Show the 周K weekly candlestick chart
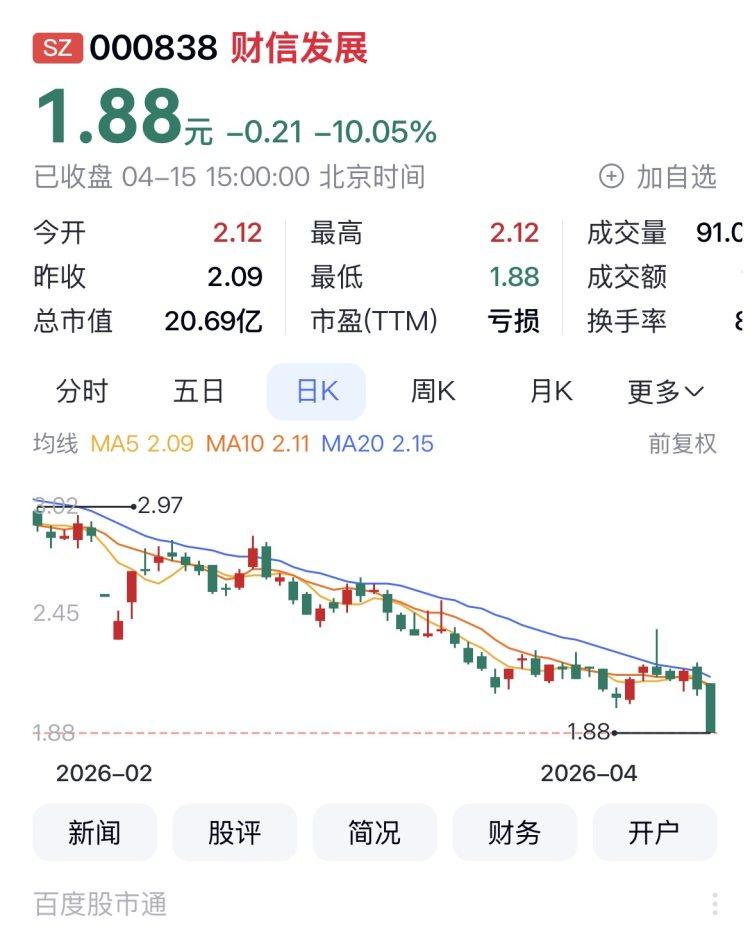The image size is (750, 946). coord(433,391)
